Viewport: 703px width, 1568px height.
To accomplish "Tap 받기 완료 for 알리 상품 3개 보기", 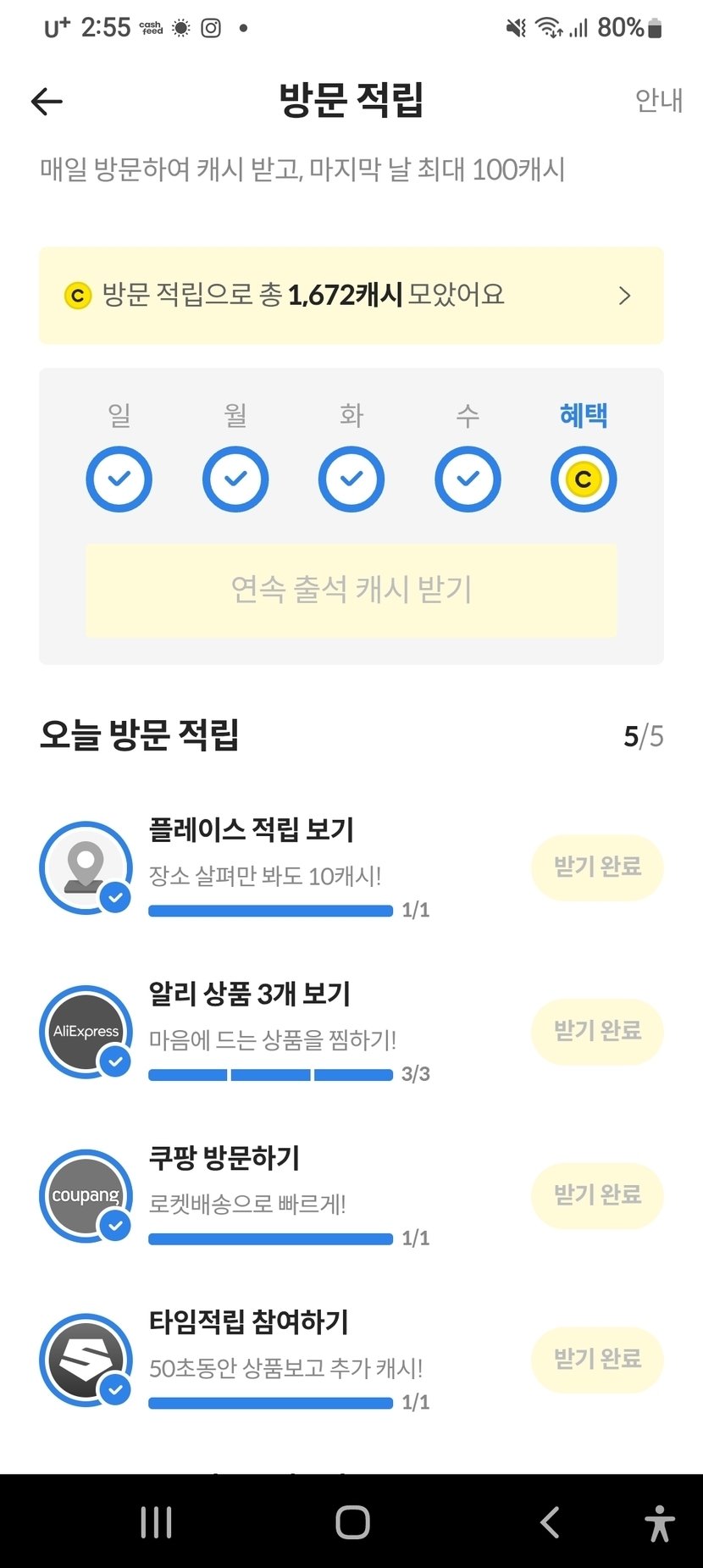I will [x=597, y=1031].
